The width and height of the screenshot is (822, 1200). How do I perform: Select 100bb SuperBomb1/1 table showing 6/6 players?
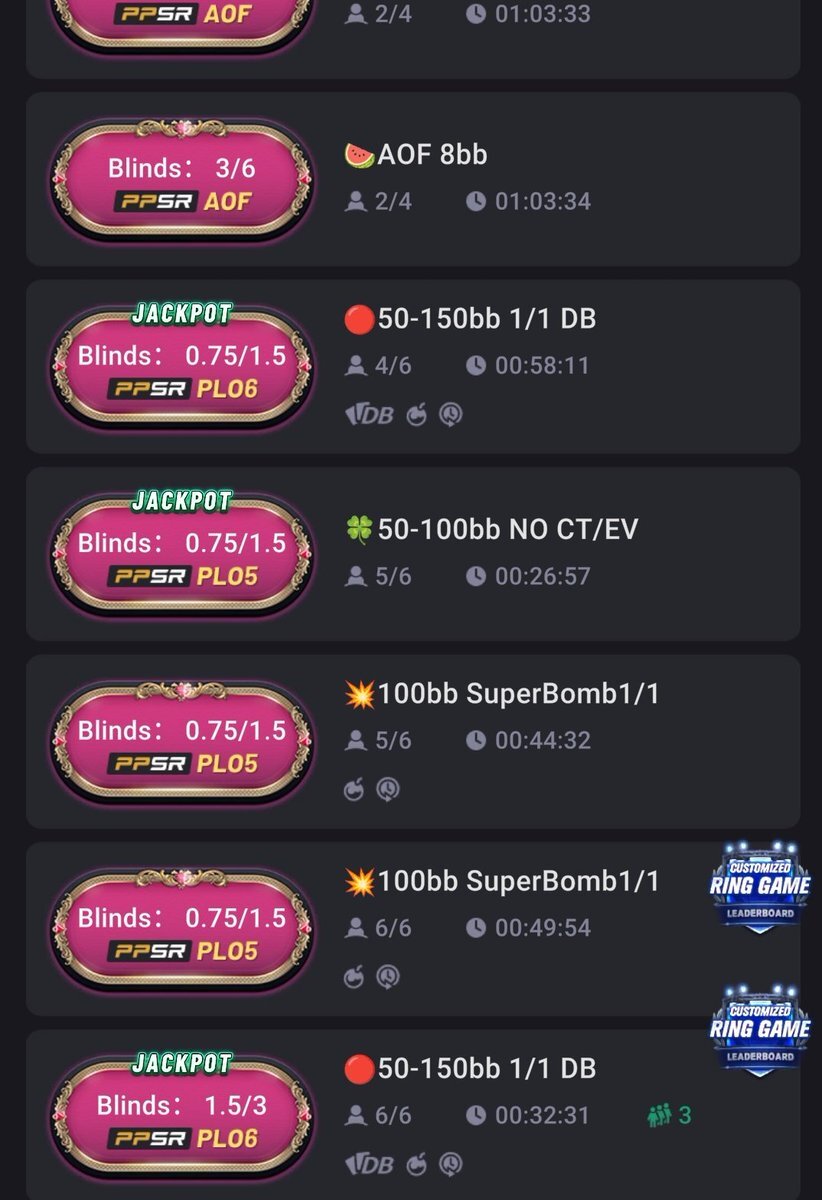pyautogui.click(x=412, y=928)
